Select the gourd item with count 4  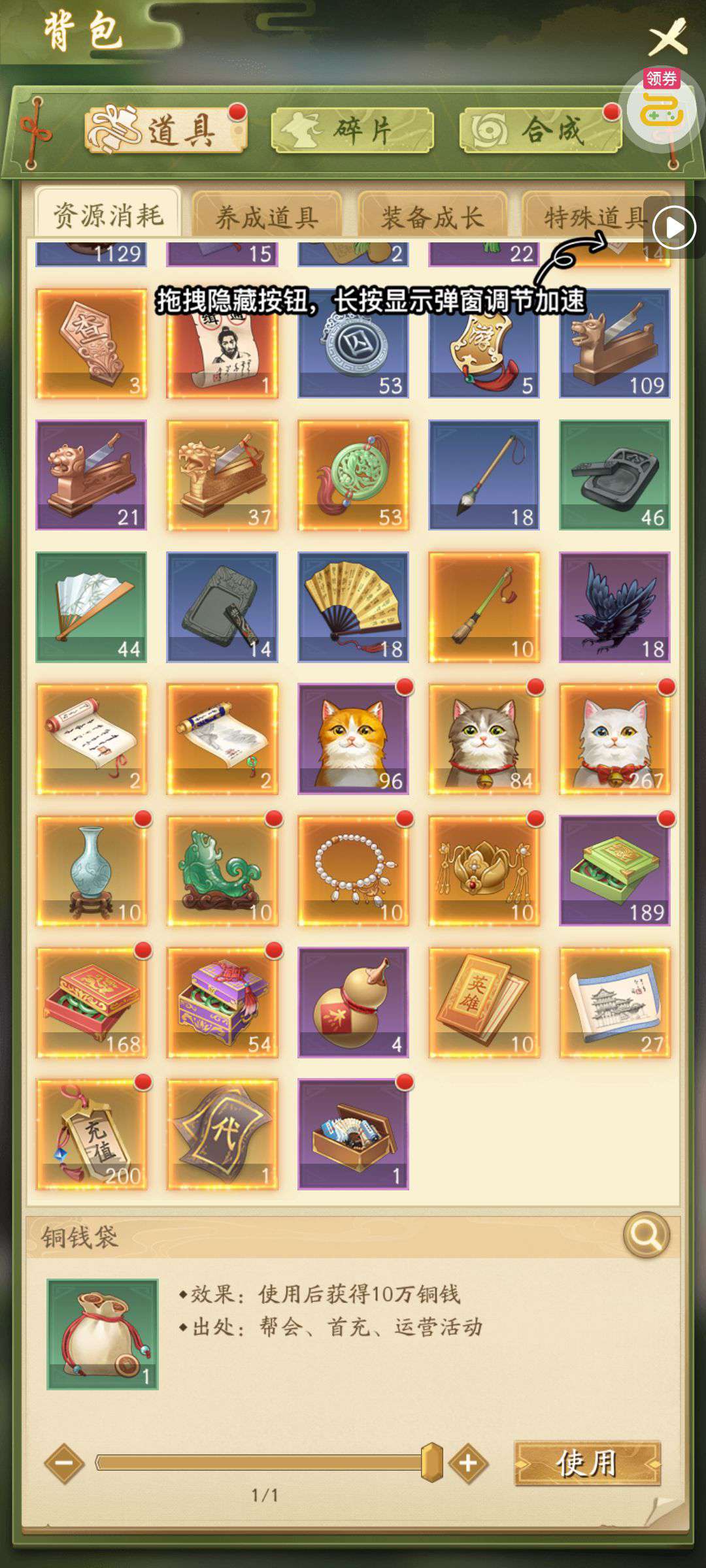(353, 1002)
